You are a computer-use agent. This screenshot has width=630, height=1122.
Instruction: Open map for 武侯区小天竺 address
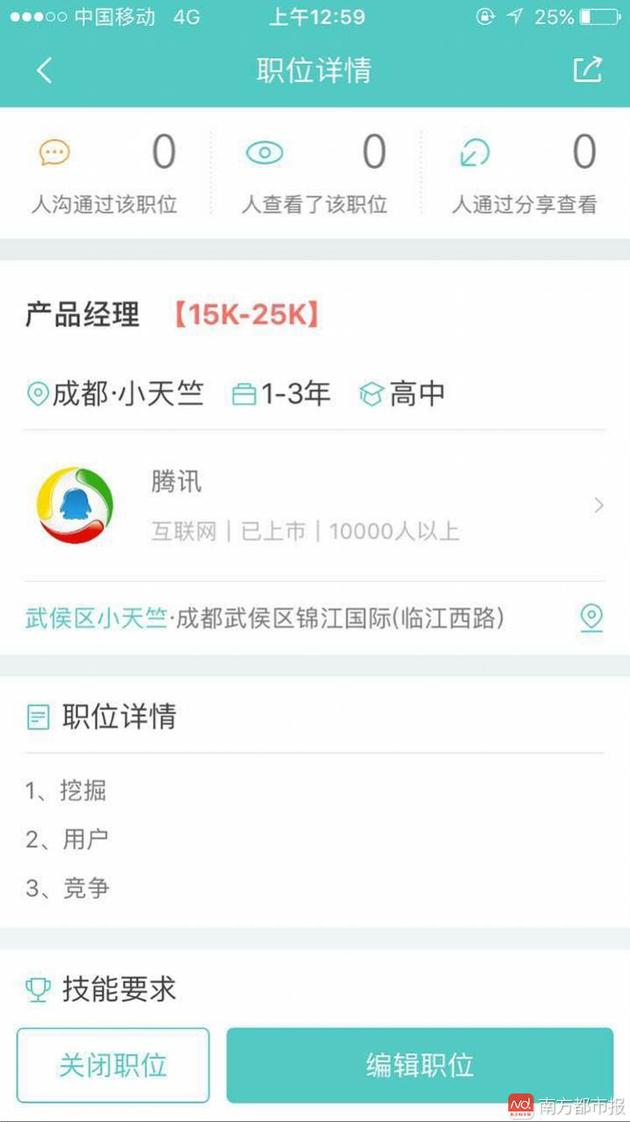(591, 618)
